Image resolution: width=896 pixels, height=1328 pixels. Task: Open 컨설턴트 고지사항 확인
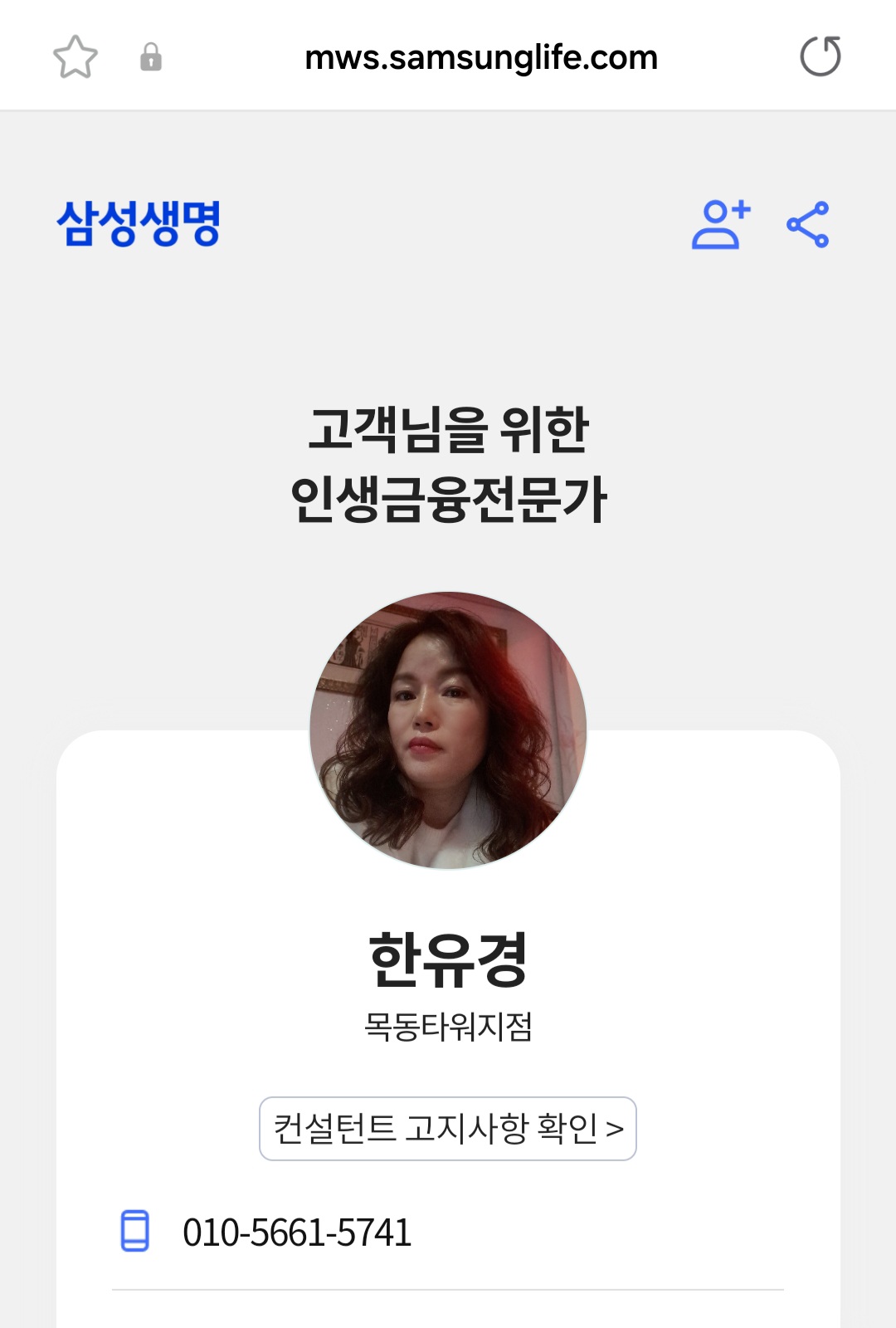(448, 1129)
